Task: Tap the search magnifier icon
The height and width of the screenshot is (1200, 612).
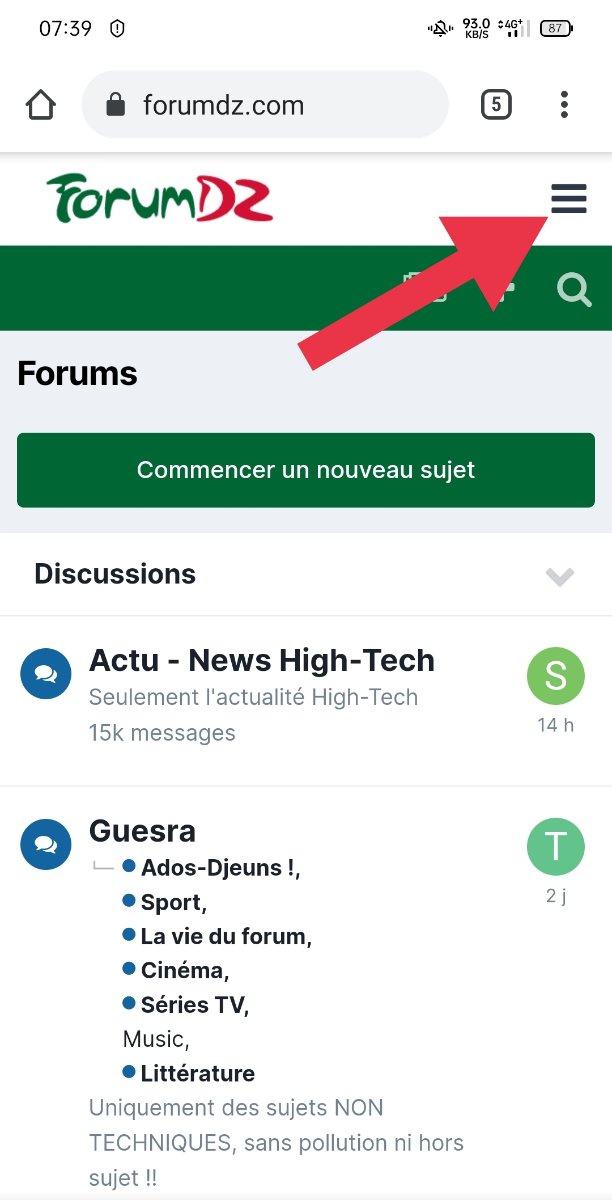Action: pos(574,289)
